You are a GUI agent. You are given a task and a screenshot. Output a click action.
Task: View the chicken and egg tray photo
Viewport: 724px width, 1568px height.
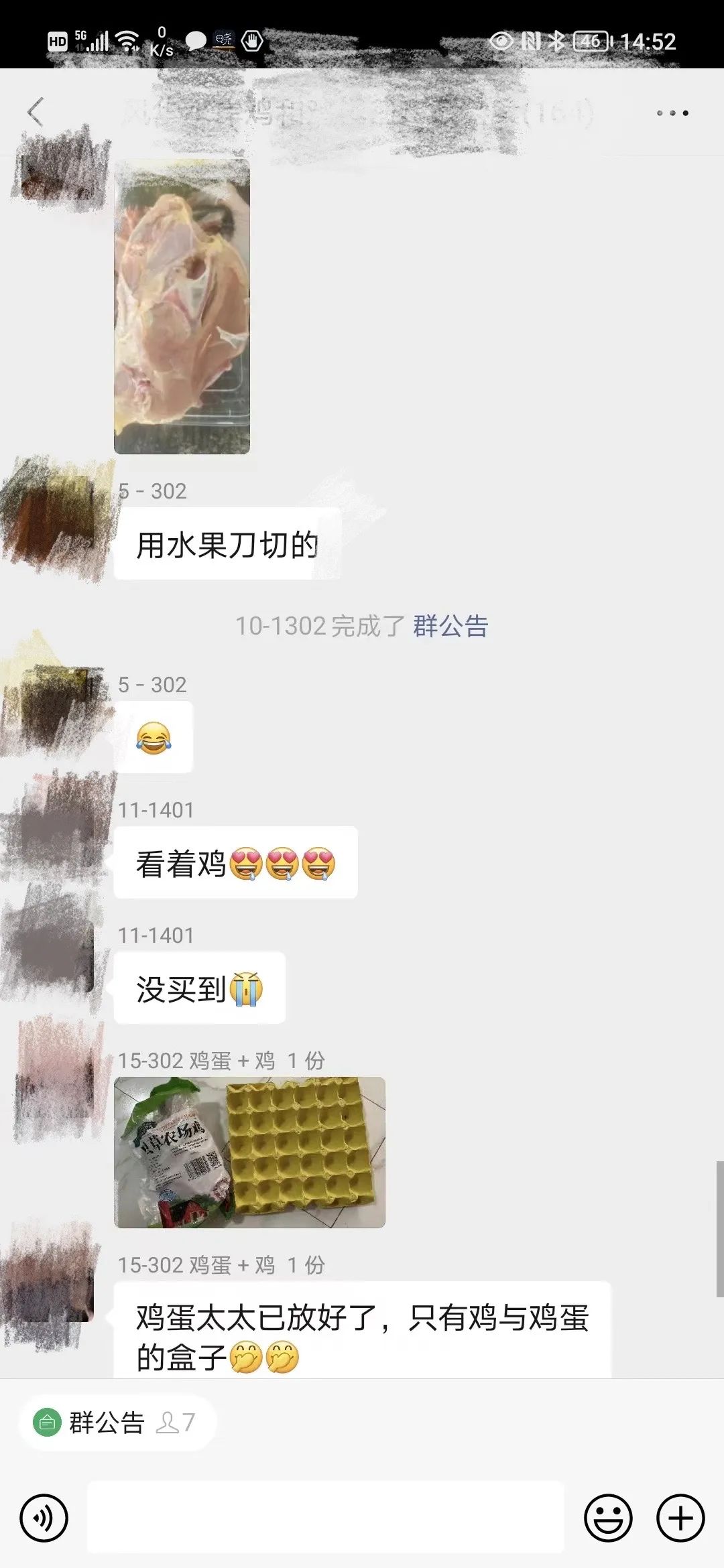click(249, 1152)
